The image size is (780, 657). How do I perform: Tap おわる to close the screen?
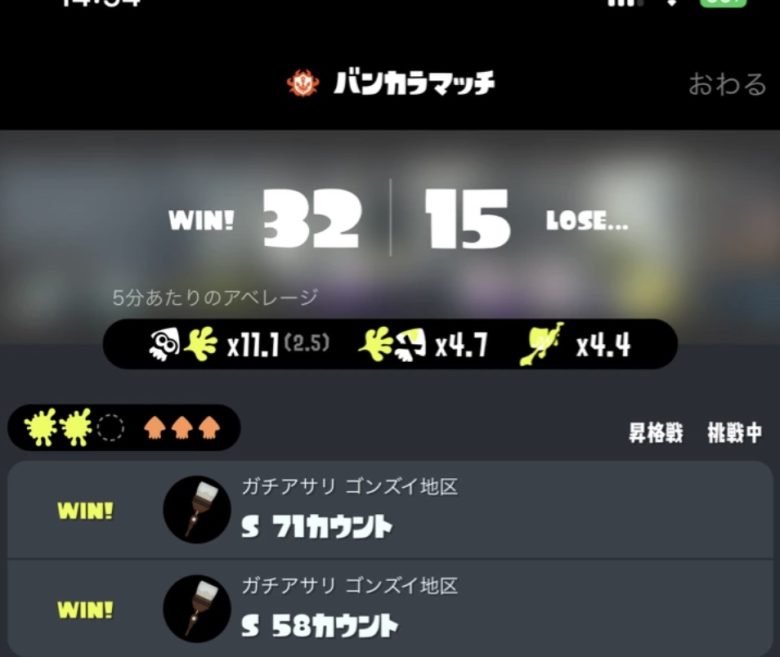click(727, 84)
